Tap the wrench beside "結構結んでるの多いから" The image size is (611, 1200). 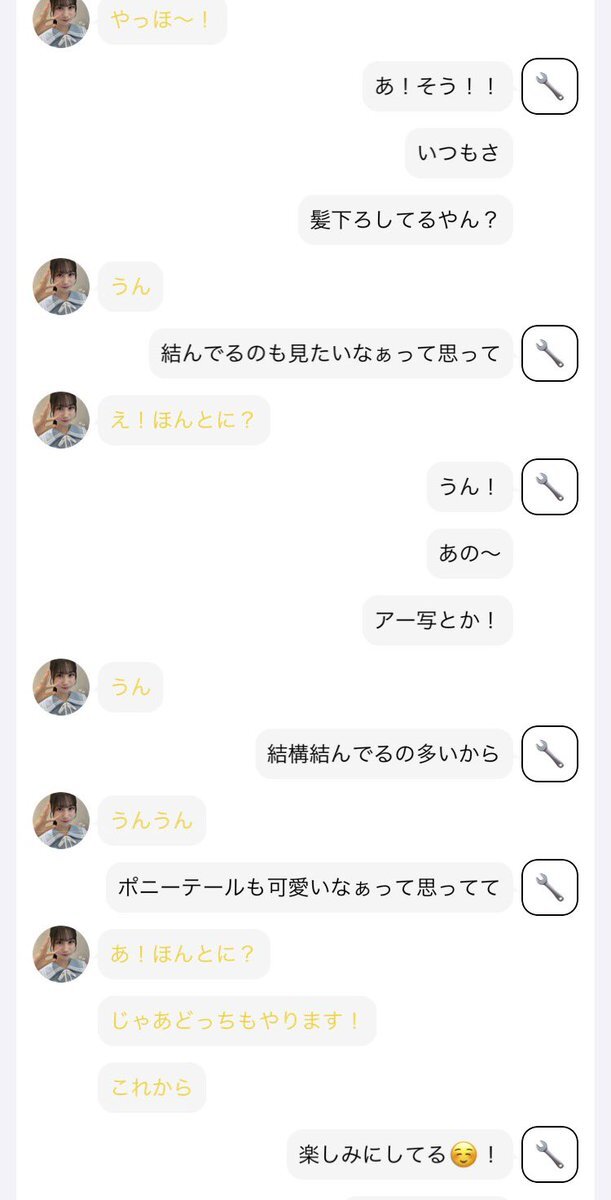click(549, 754)
